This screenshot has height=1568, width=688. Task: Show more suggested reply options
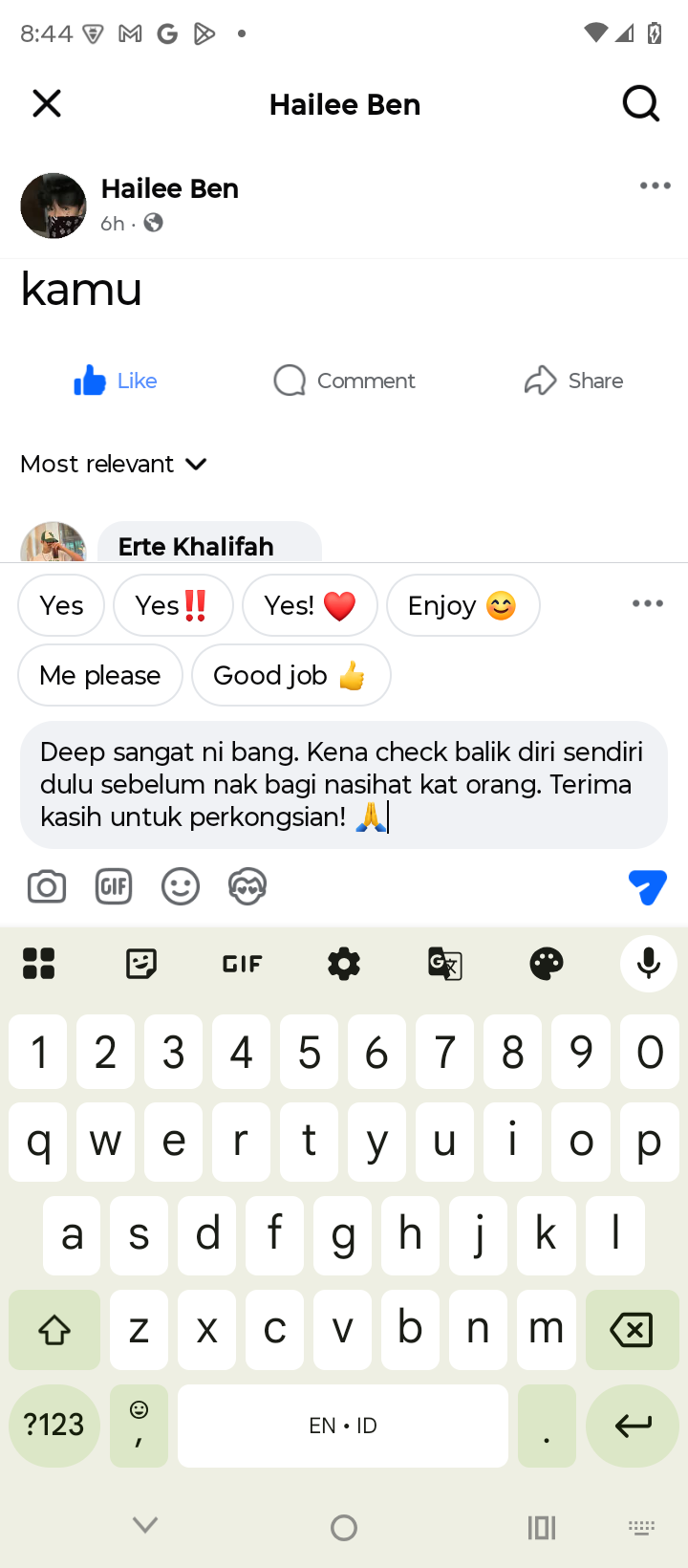pos(647,603)
